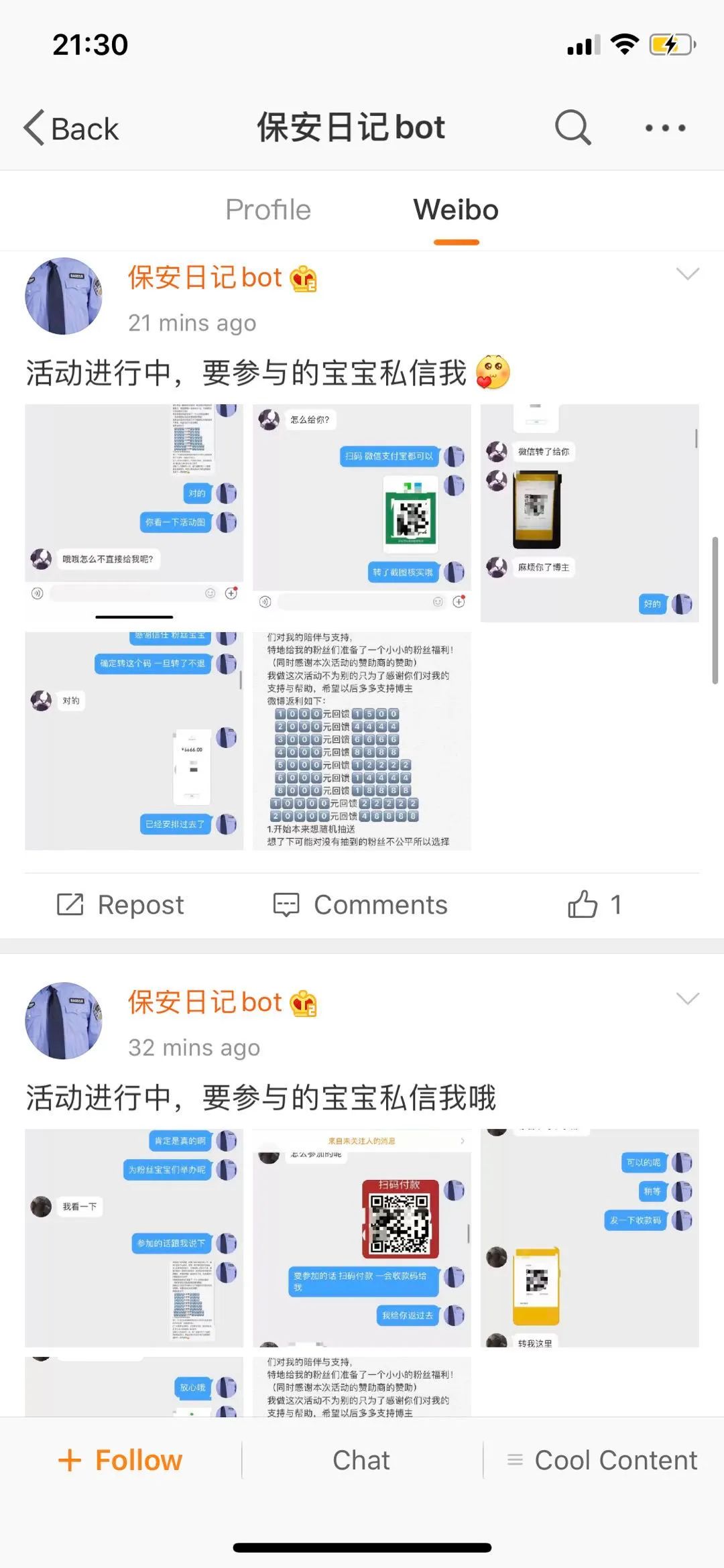Expand options chevron on the 32 mins ago post
The height and width of the screenshot is (1568, 724).
(687, 998)
